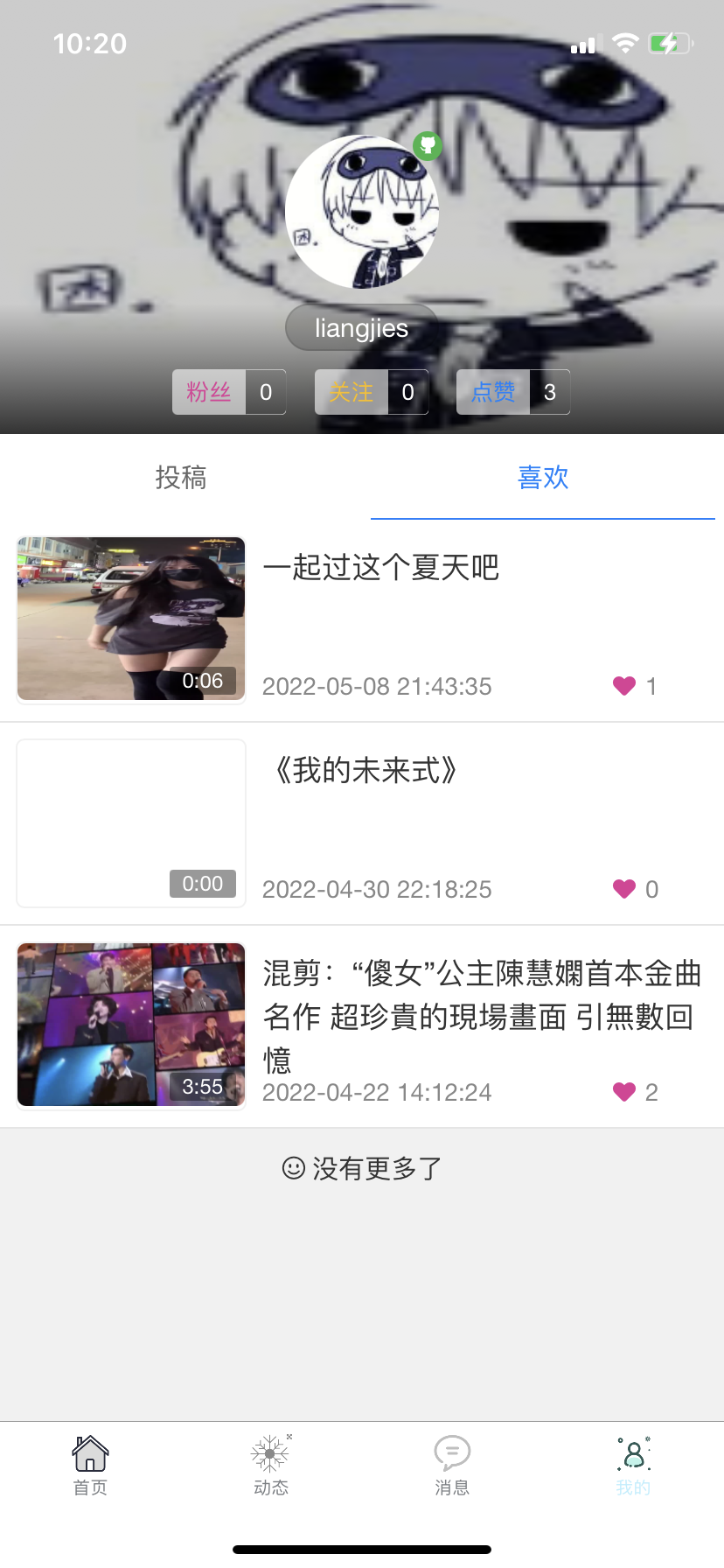This screenshot has height=1568, width=724.
Task: Tap the heart on 陳慧嫻 混剪
Action: coord(624,1092)
